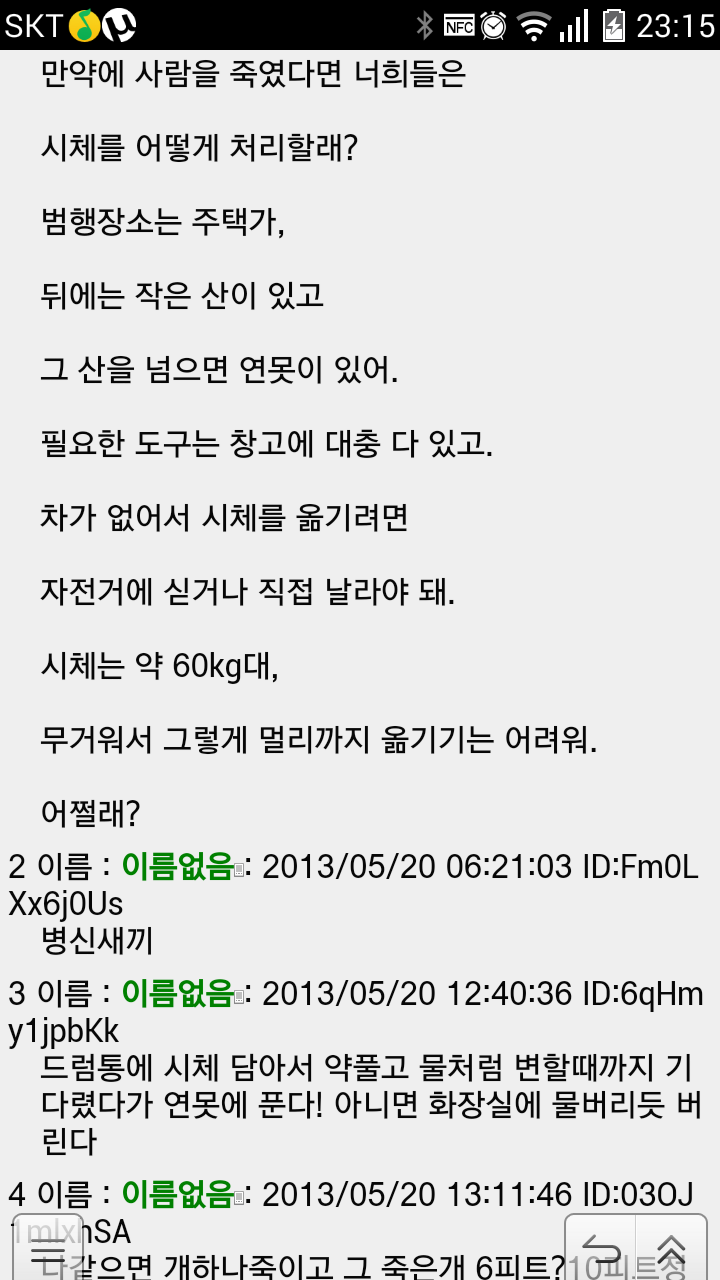Open 이름없음 name link on post 4

[x=177, y=1194]
